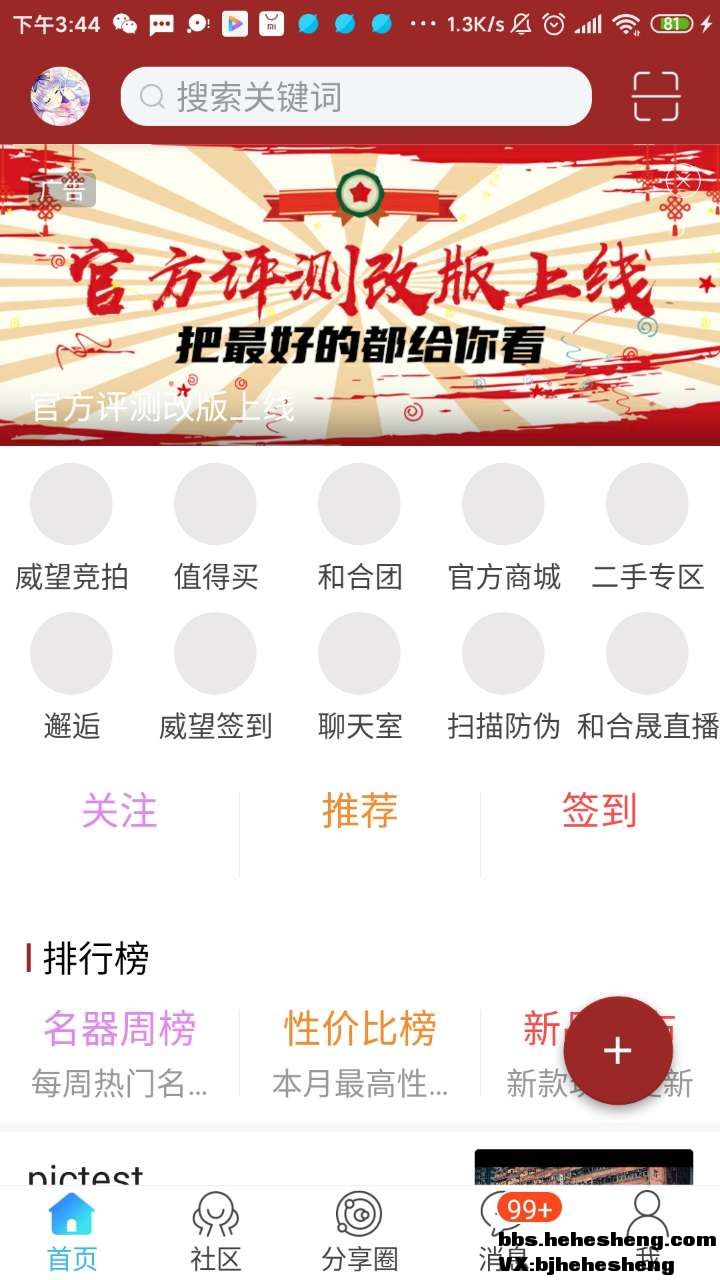
Task: Switch to the 关注 tab
Action: coord(120,811)
